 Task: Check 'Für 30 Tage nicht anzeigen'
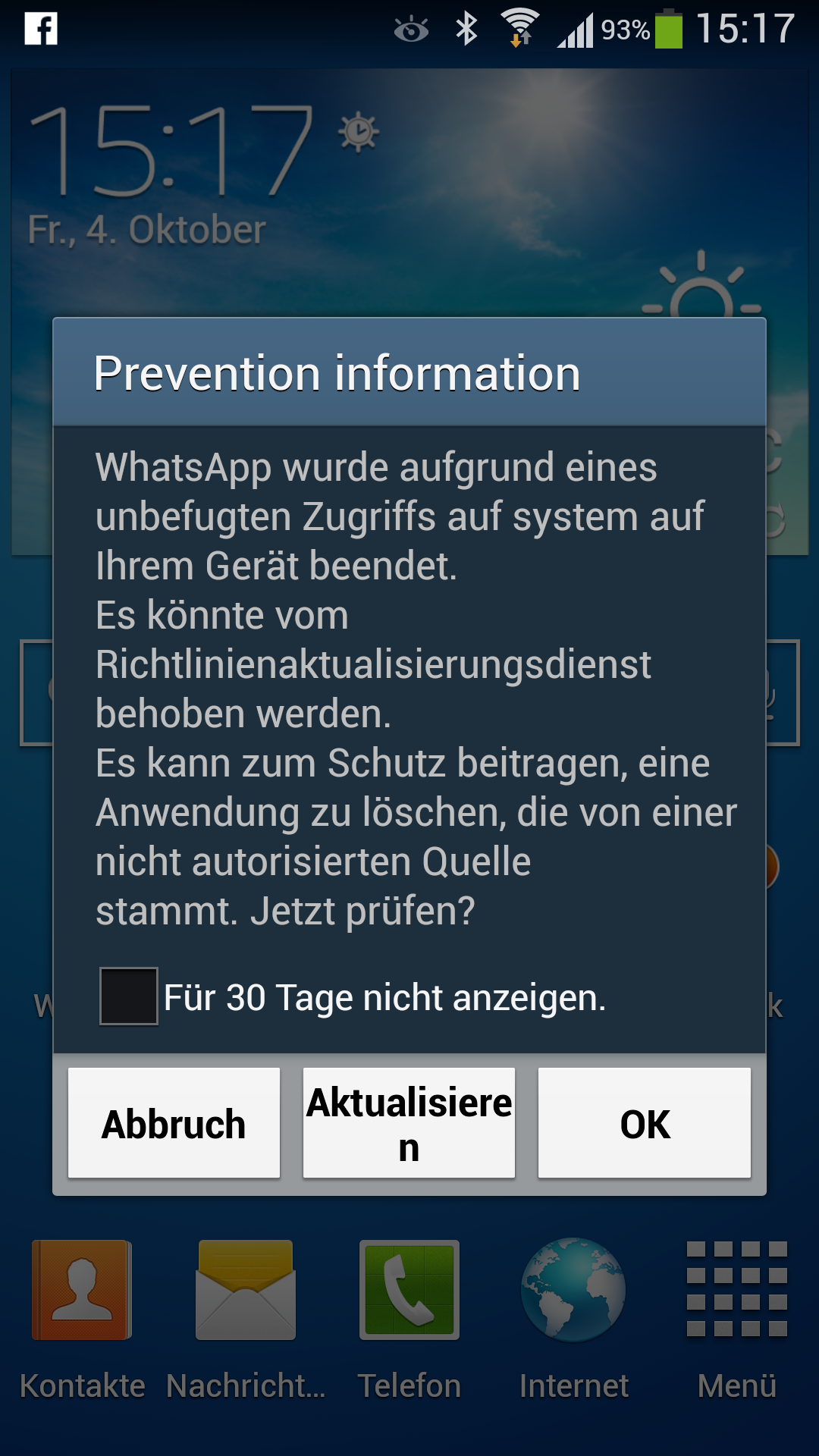(129, 996)
